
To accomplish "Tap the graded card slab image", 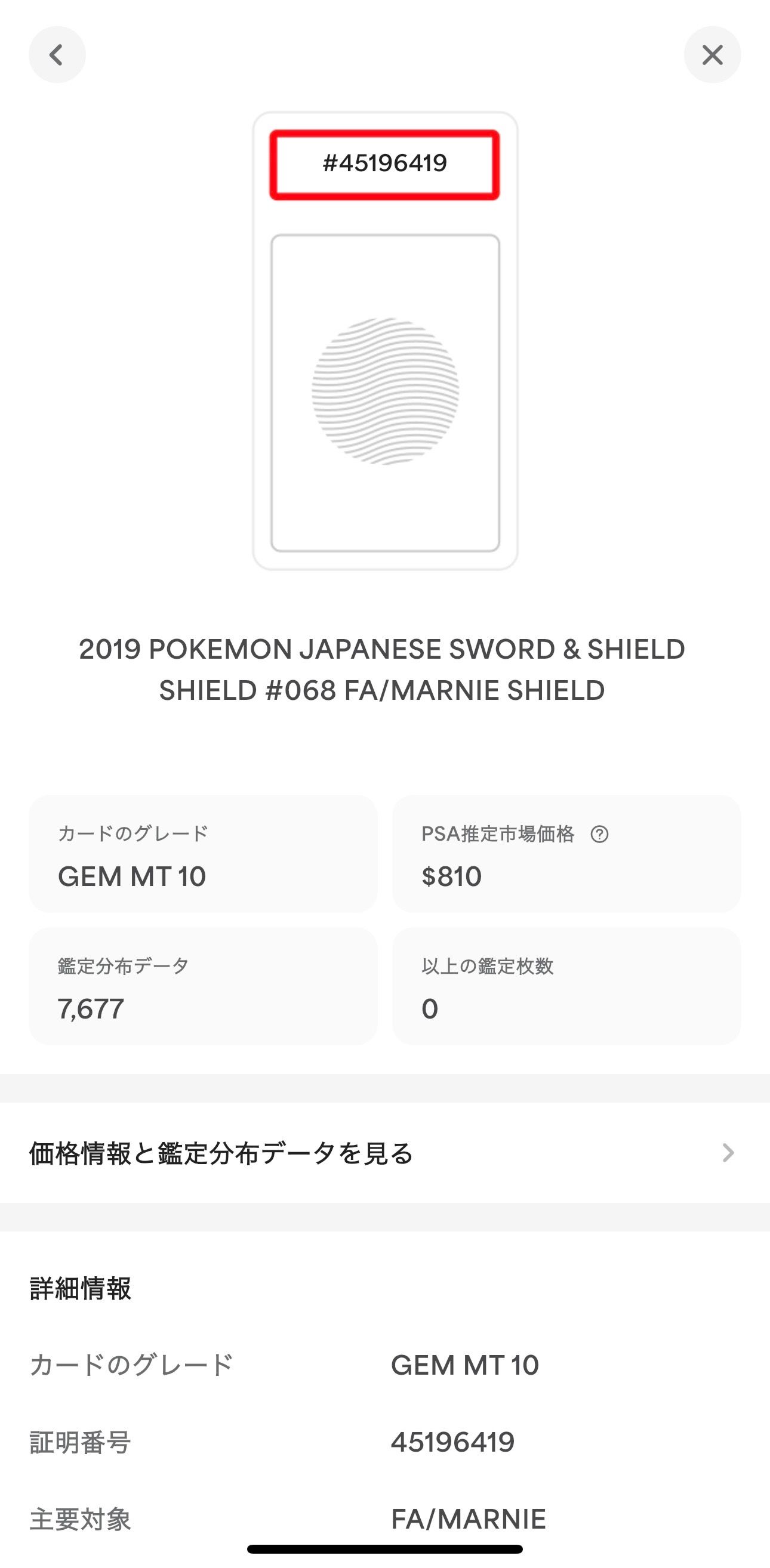I will click(385, 341).
